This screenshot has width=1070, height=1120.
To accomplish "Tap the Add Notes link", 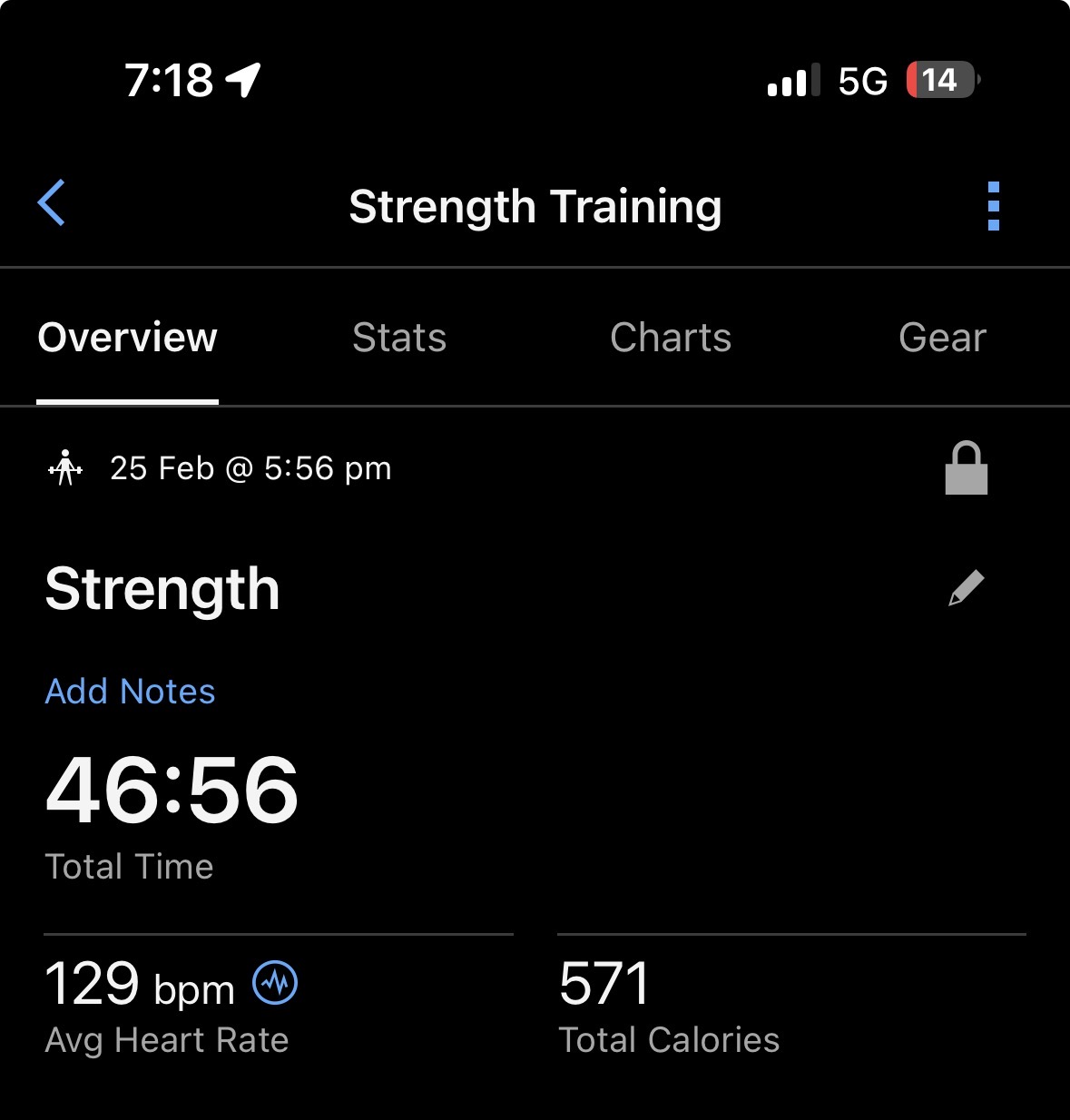I will tap(131, 692).
